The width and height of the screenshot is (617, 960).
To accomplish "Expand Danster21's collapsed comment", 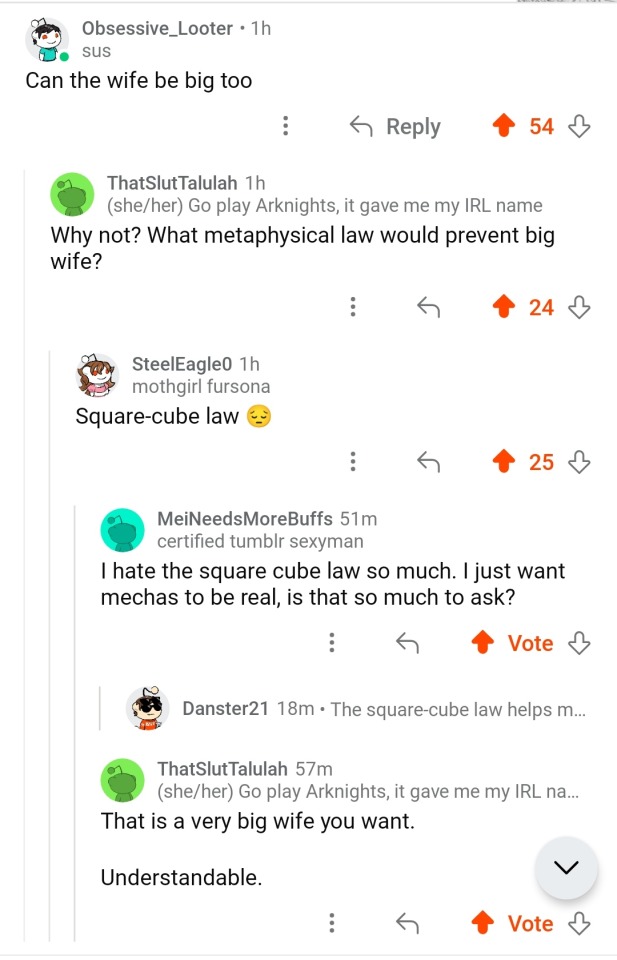I will [x=380, y=709].
